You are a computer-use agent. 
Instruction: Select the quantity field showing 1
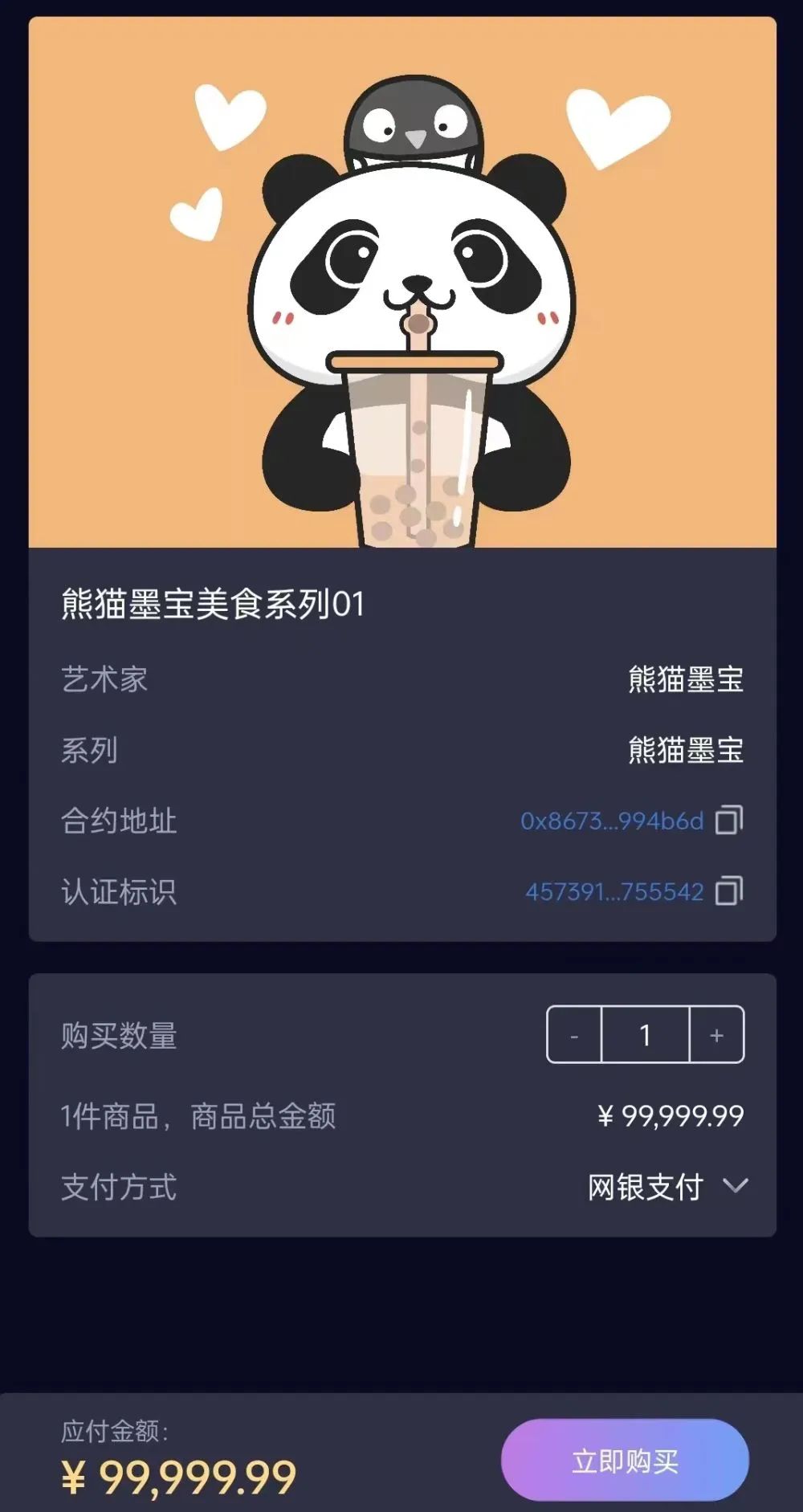click(x=644, y=1036)
